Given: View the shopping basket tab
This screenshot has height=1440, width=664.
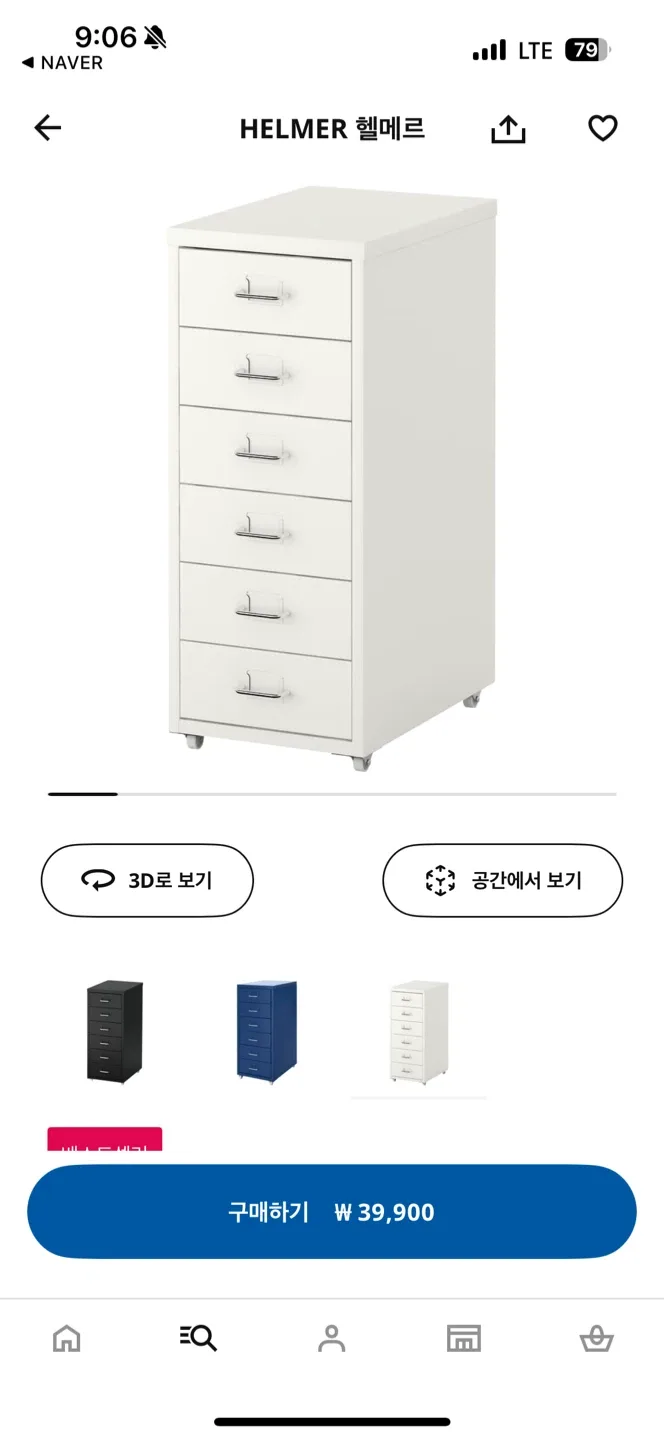Looking at the screenshot, I should [596, 1338].
